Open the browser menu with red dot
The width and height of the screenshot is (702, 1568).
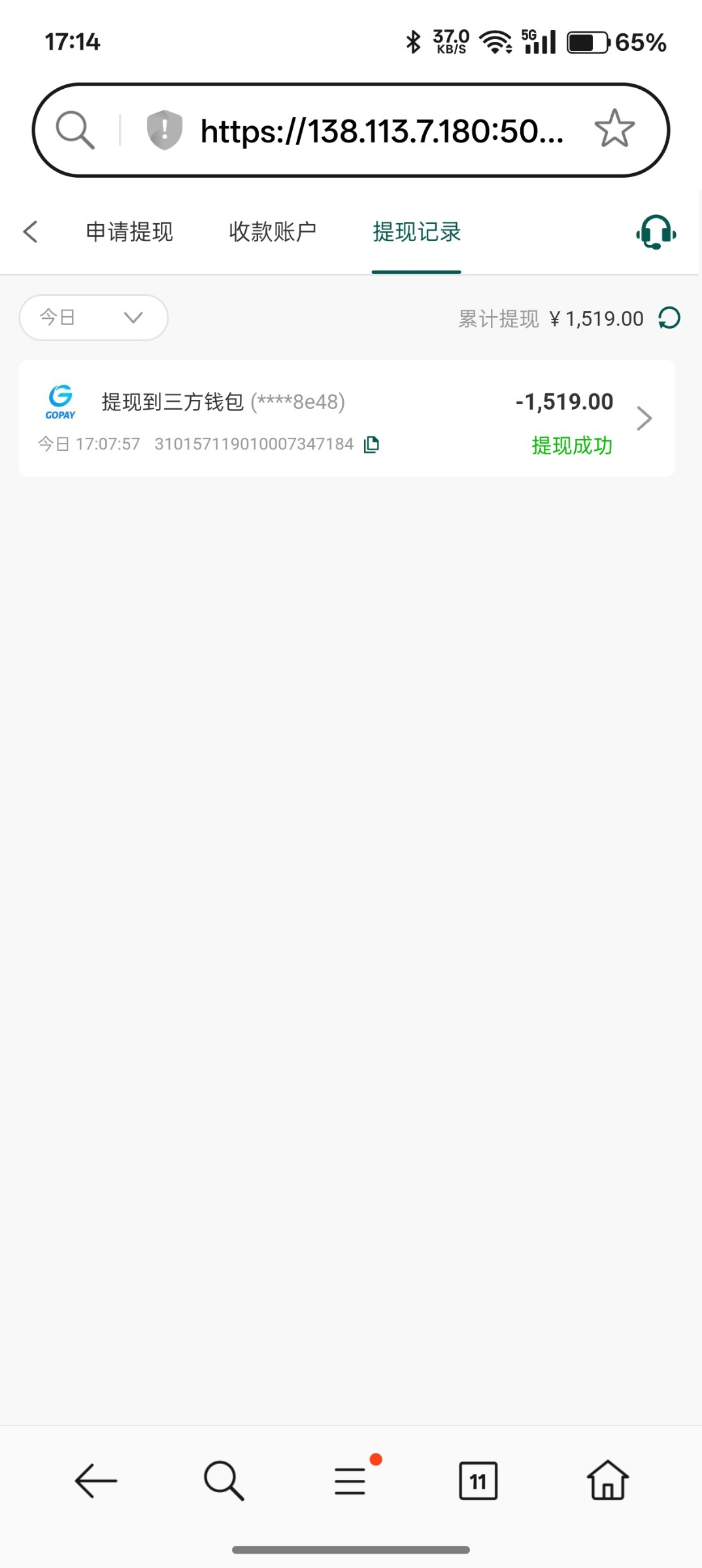[351, 1480]
